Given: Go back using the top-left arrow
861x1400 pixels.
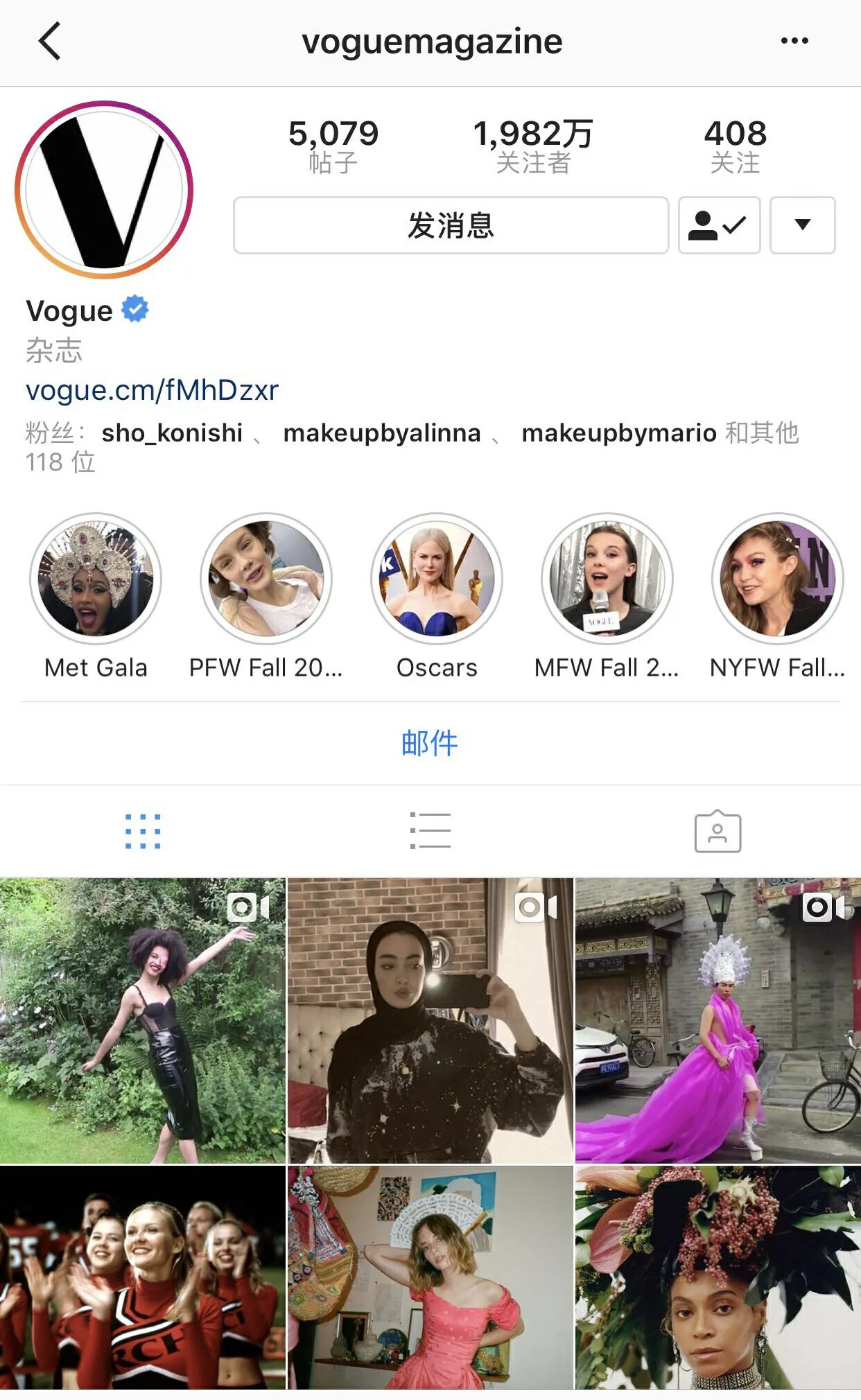Looking at the screenshot, I should [x=50, y=41].
